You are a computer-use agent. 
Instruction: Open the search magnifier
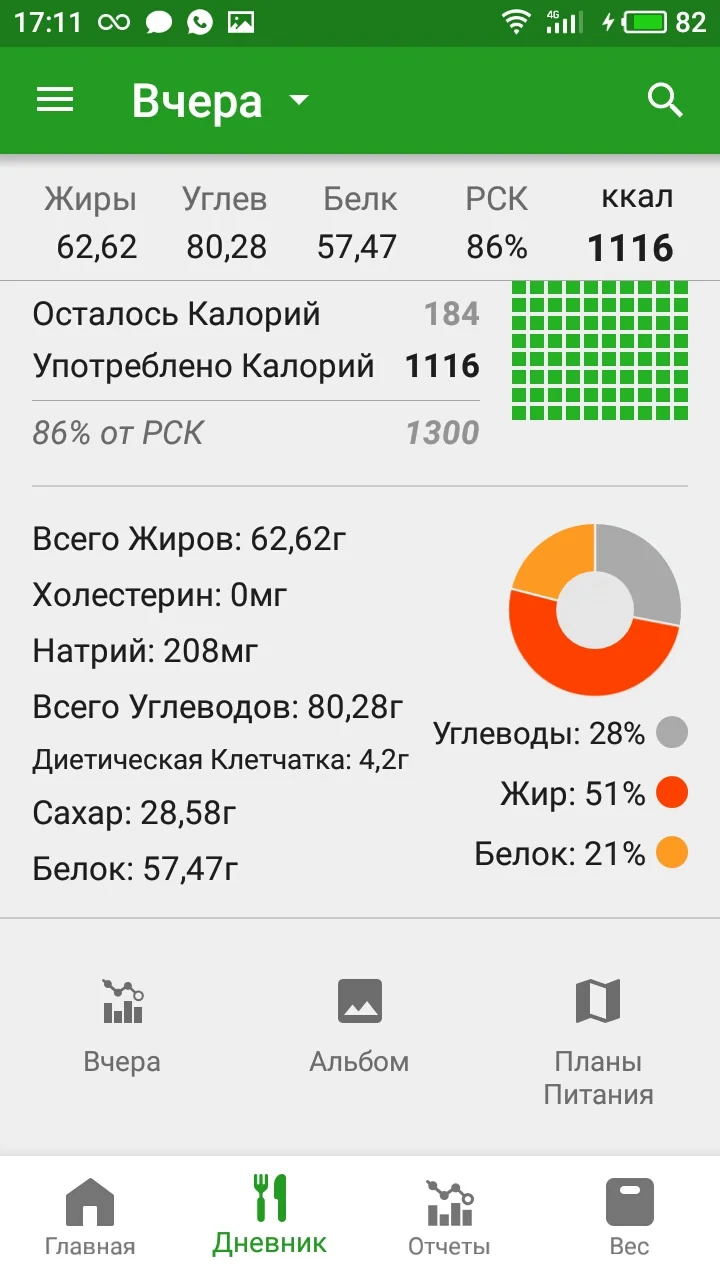[x=665, y=100]
